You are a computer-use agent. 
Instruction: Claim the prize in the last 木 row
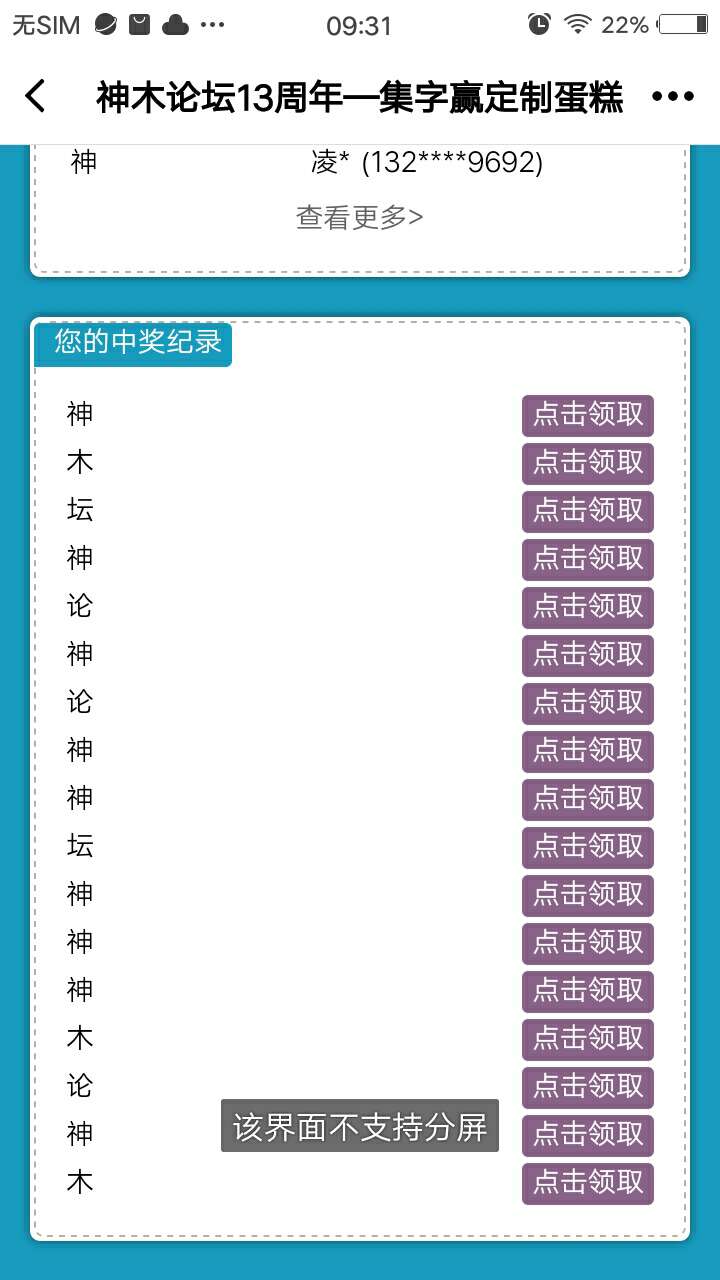pyautogui.click(x=587, y=1183)
